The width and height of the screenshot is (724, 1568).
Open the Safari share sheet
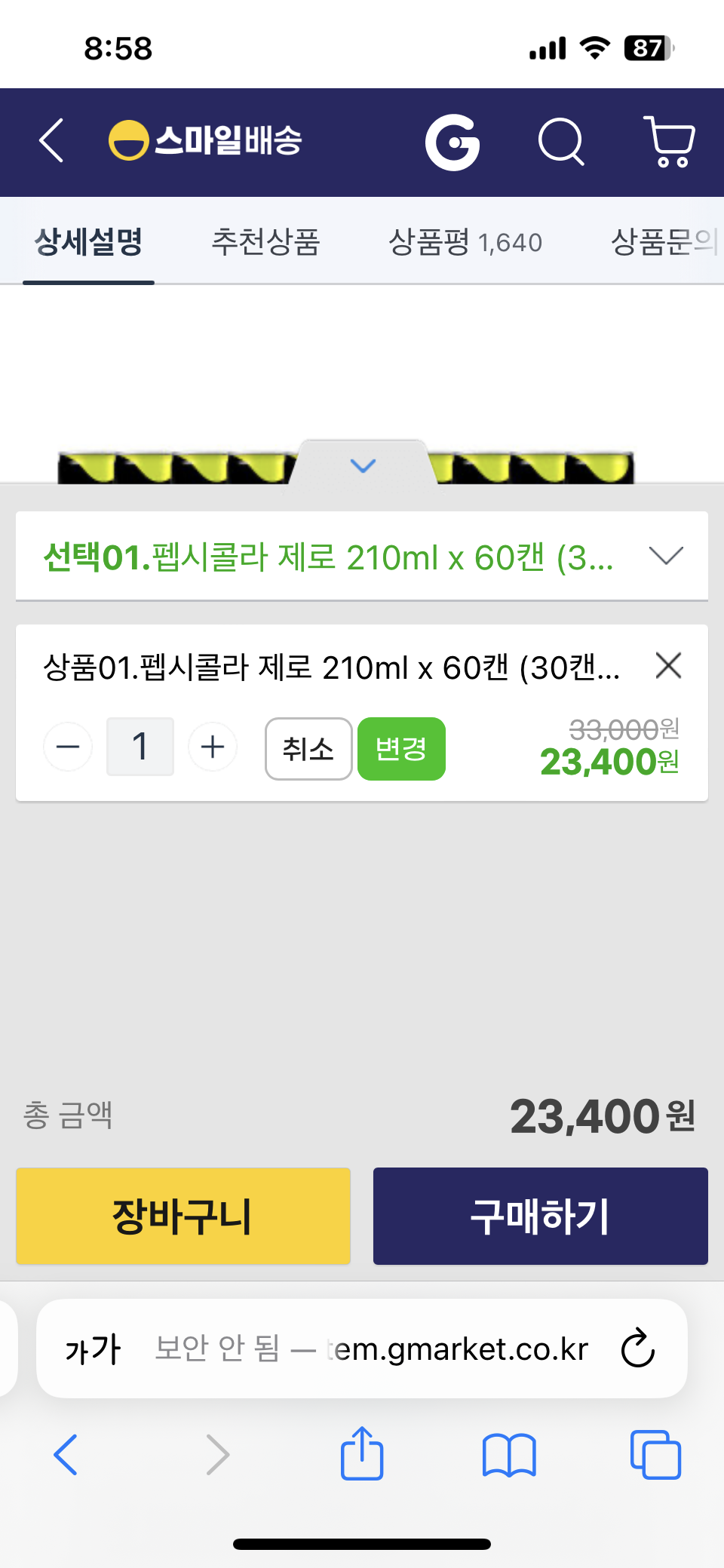click(362, 1453)
